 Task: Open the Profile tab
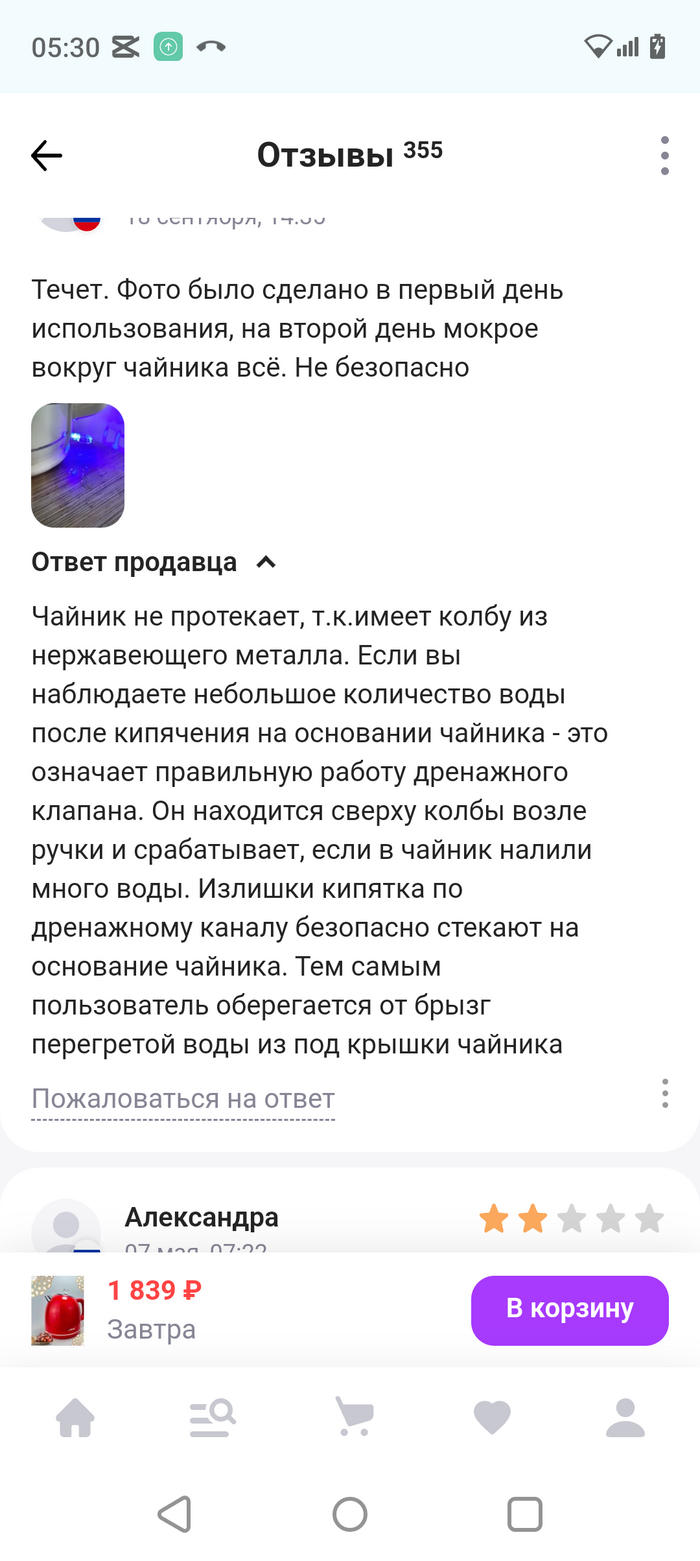click(626, 1417)
